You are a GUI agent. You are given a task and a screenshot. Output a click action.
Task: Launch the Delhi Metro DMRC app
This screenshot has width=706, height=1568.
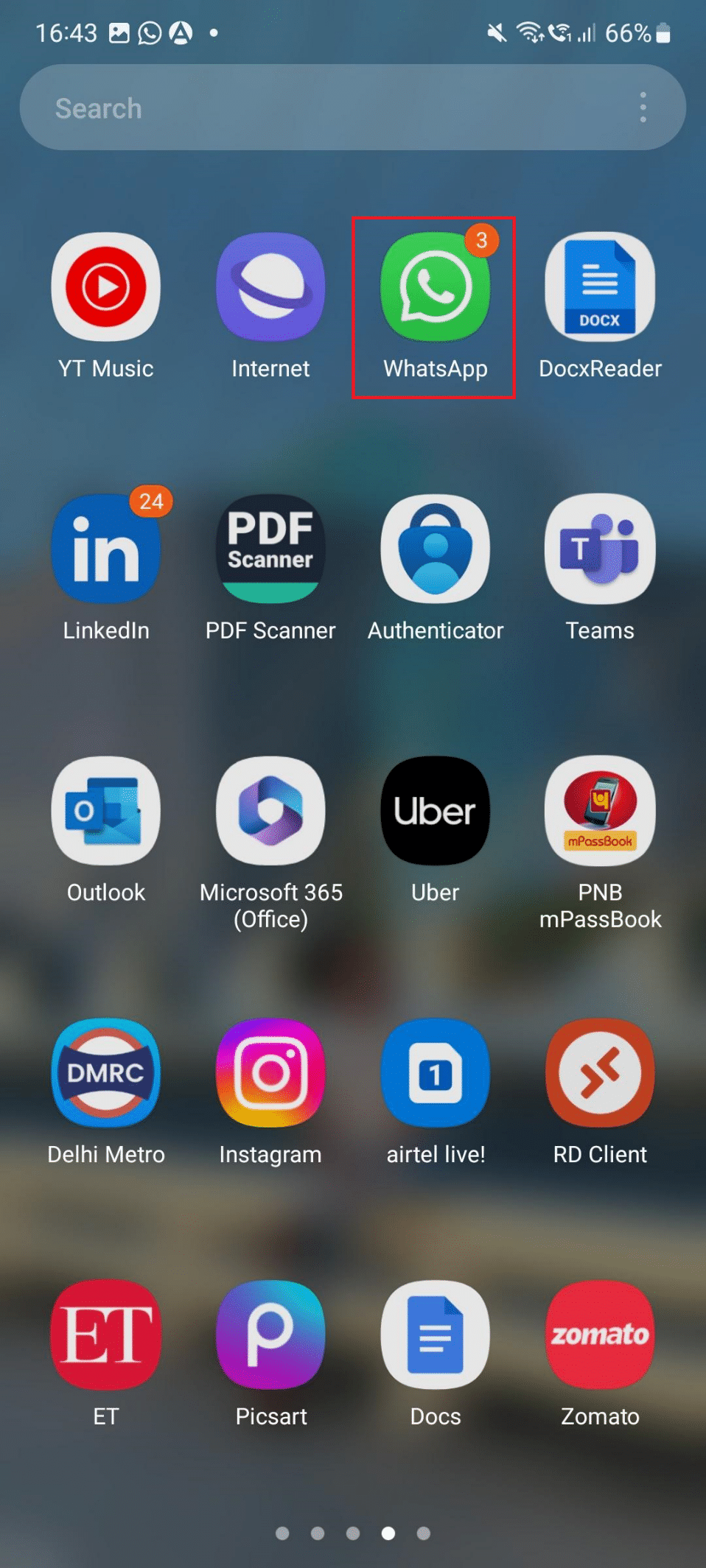tap(105, 1073)
